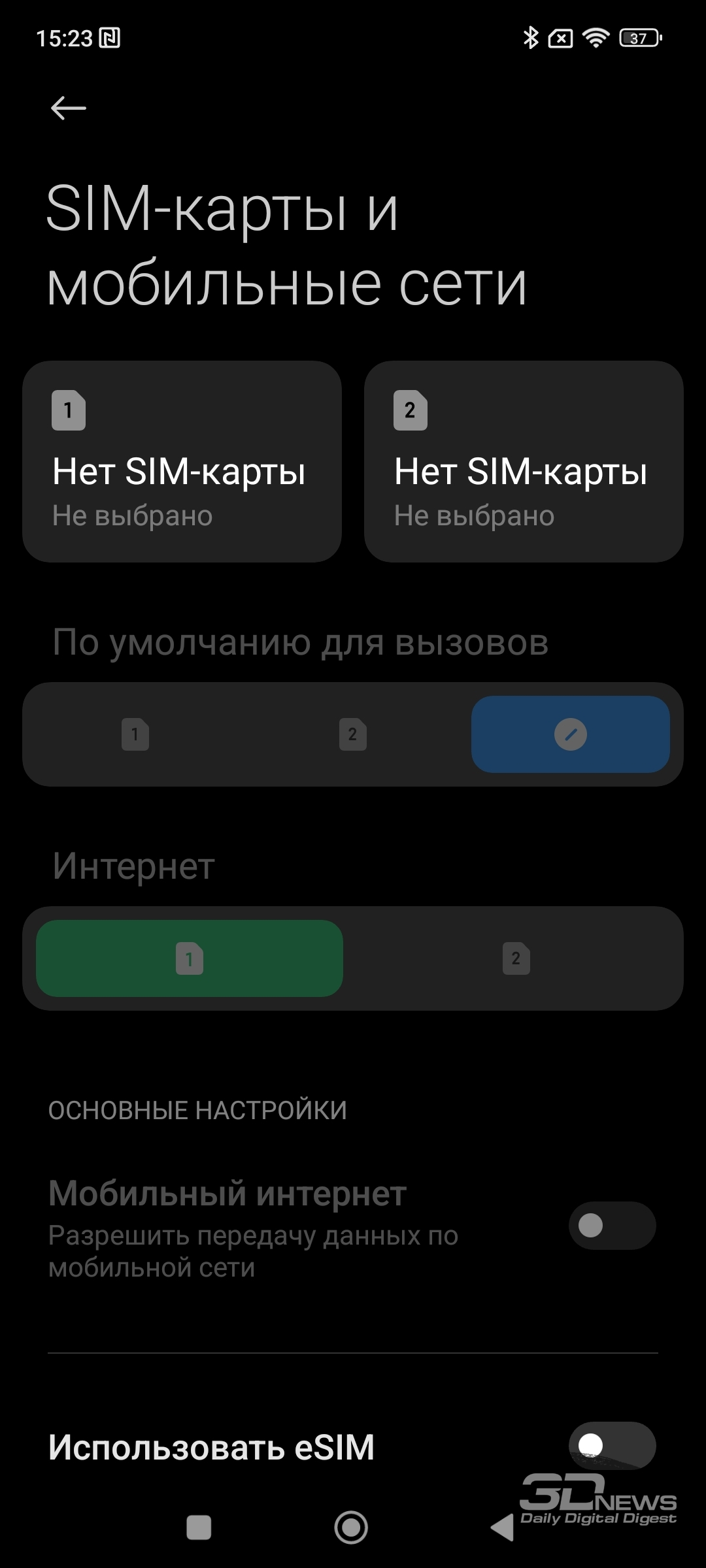Open the SIM 2 card settings

tap(524, 461)
